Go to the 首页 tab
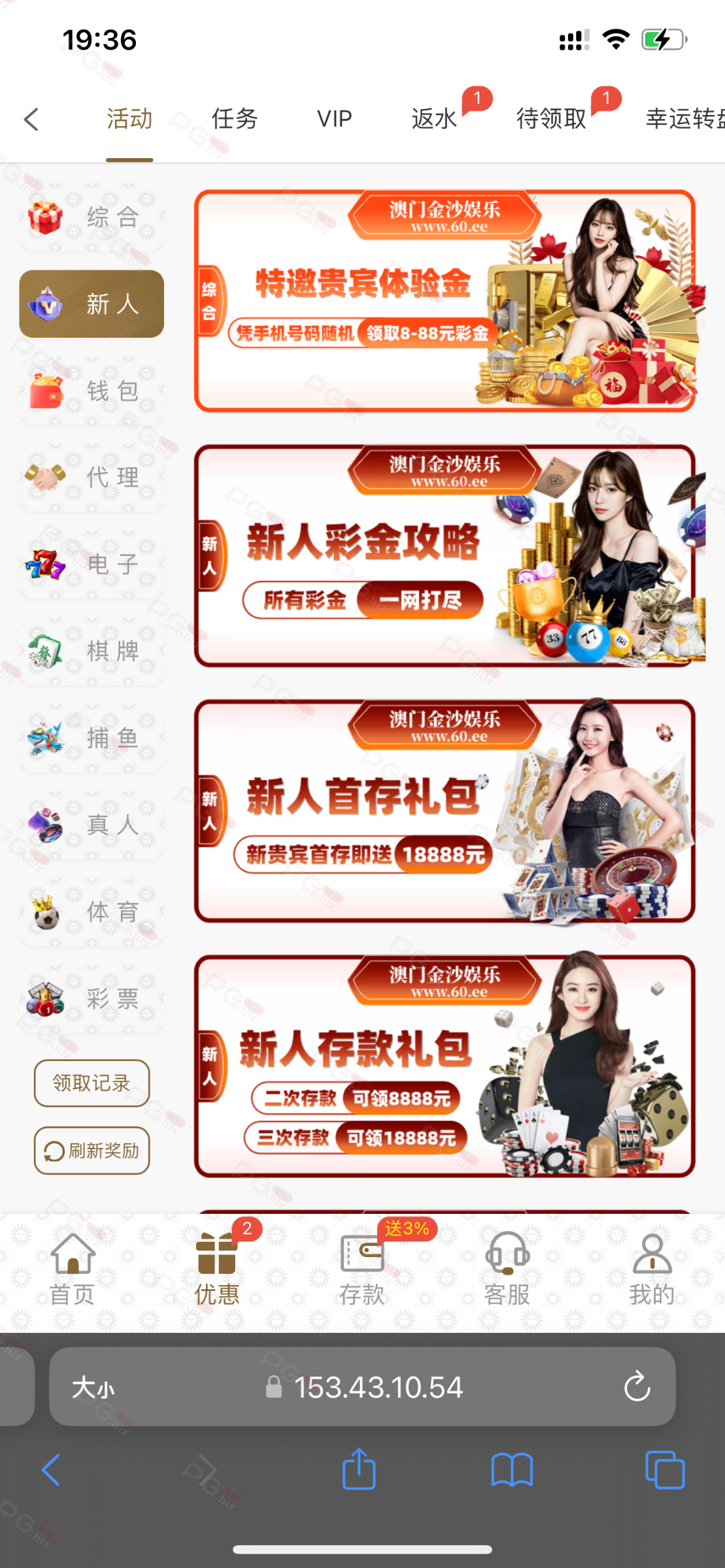This screenshot has height=1568, width=725. tap(73, 1269)
